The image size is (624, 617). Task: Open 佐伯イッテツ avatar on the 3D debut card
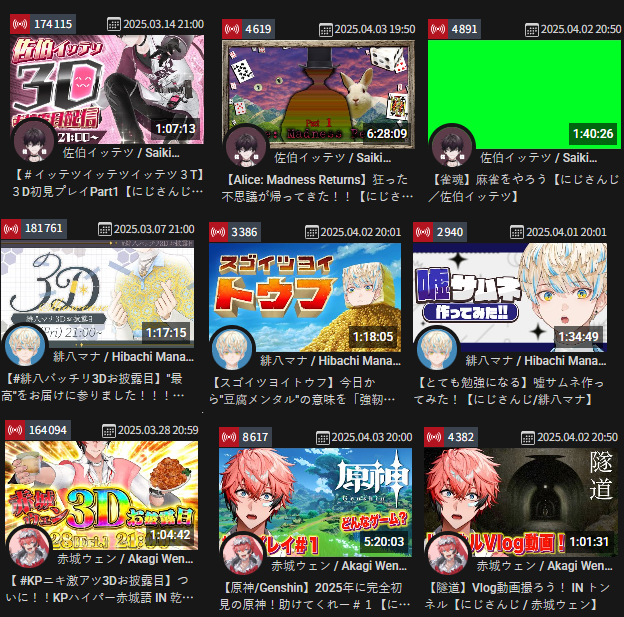tap(35, 143)
